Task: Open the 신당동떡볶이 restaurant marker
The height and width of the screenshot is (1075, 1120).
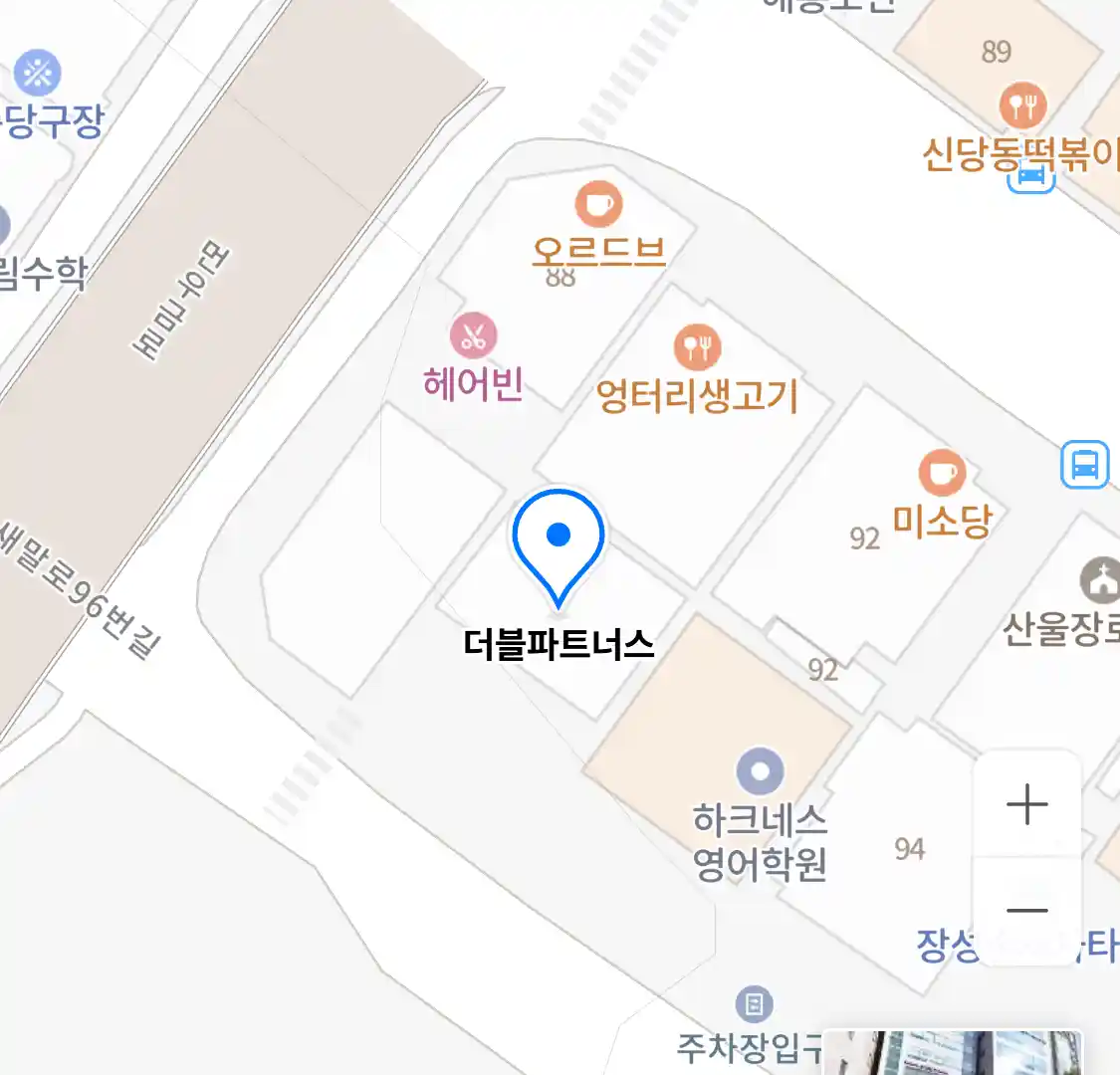Action: [1022, 106]
